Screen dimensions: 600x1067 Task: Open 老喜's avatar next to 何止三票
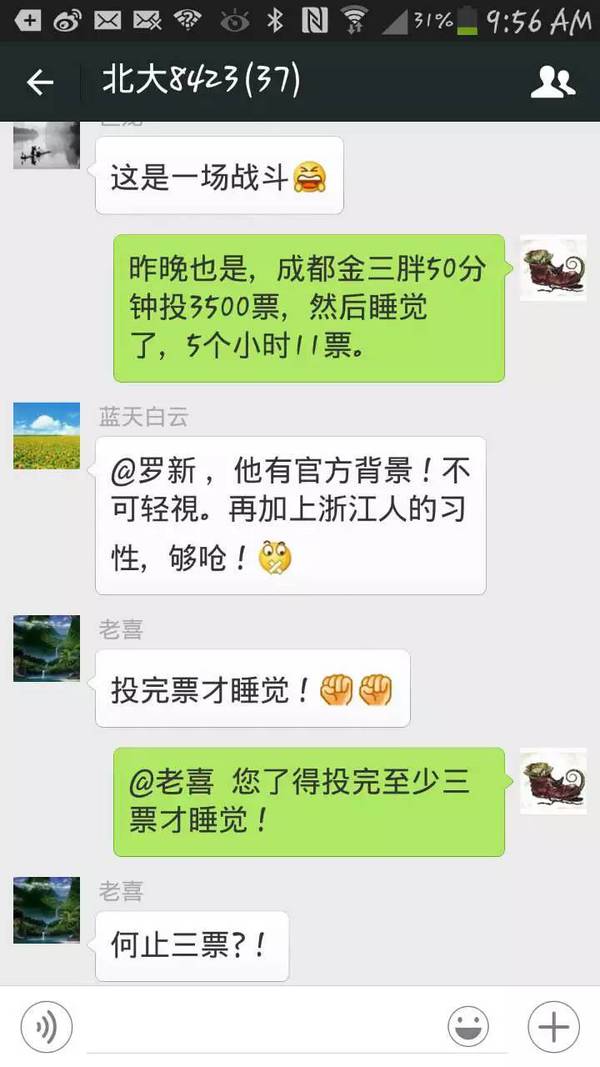pyautogui.click(x=47, y=910)
